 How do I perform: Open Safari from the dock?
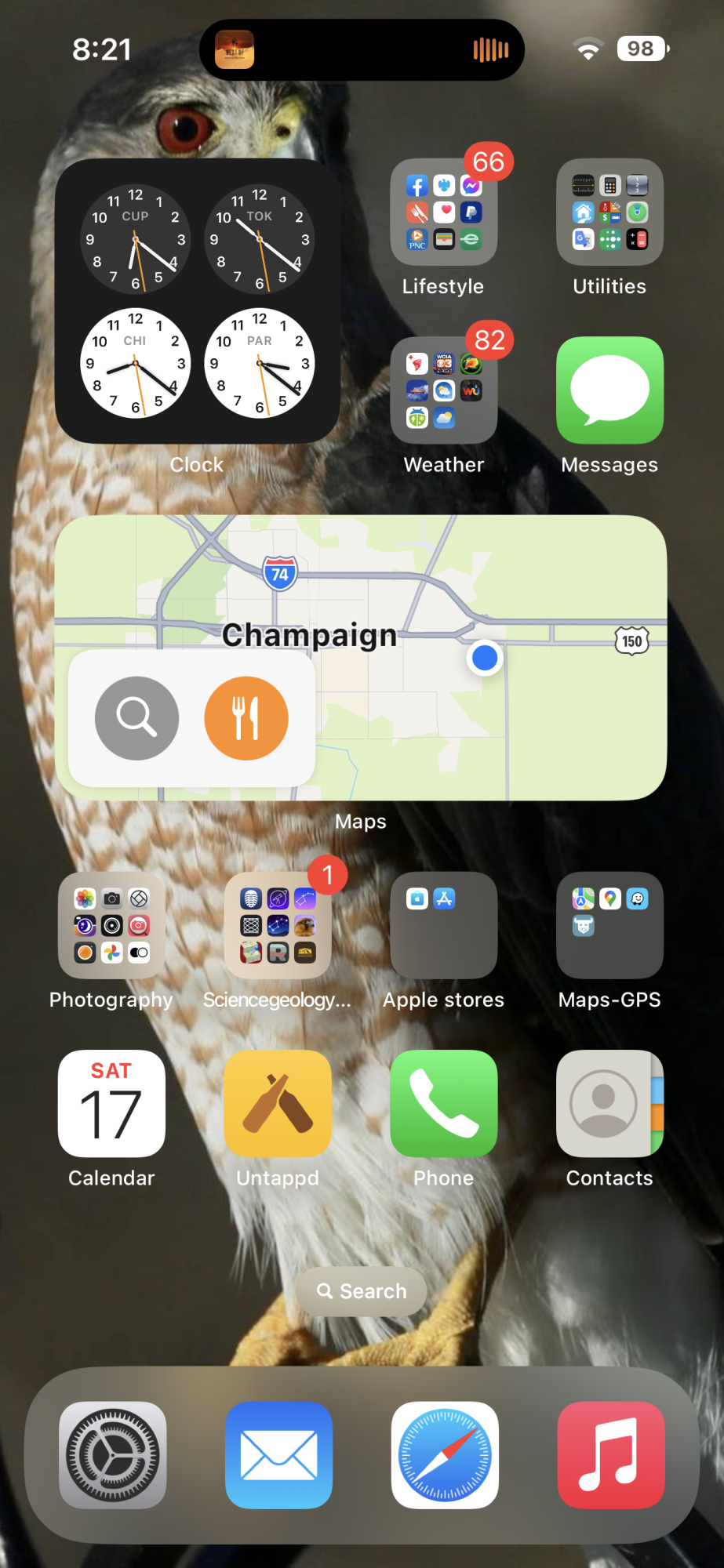[445, 1455]
